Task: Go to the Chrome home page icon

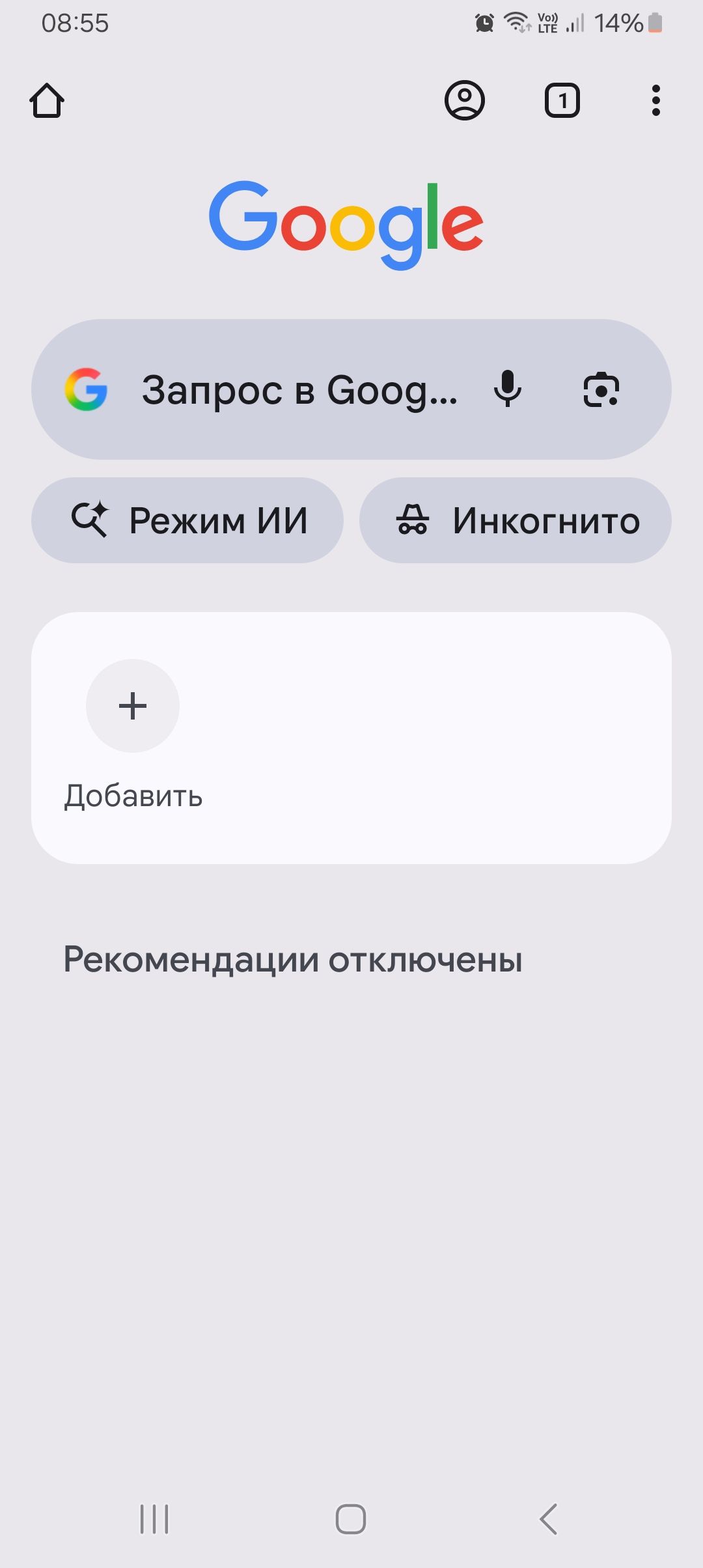Action: coord(47,101)
